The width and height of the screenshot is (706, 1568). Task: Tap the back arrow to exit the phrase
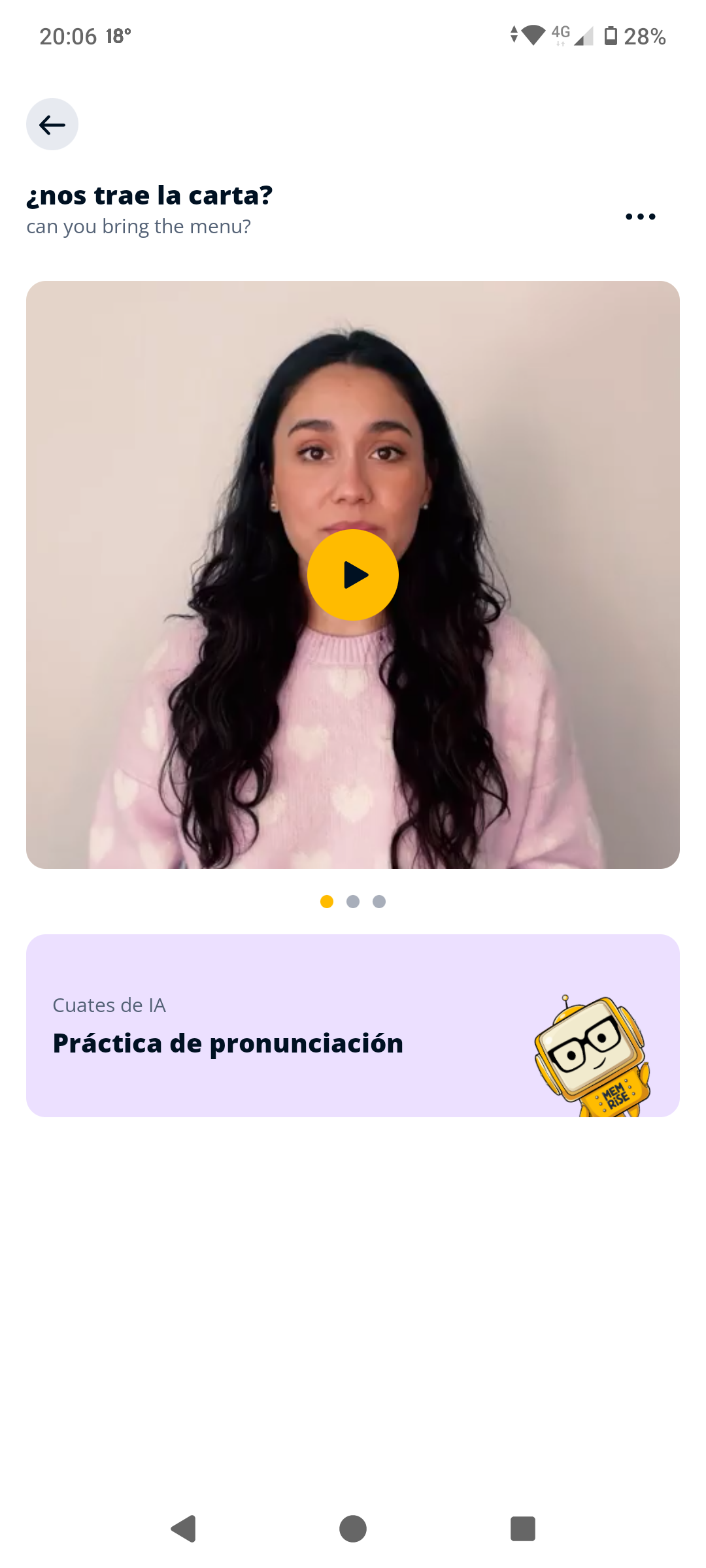pos(52,124)
